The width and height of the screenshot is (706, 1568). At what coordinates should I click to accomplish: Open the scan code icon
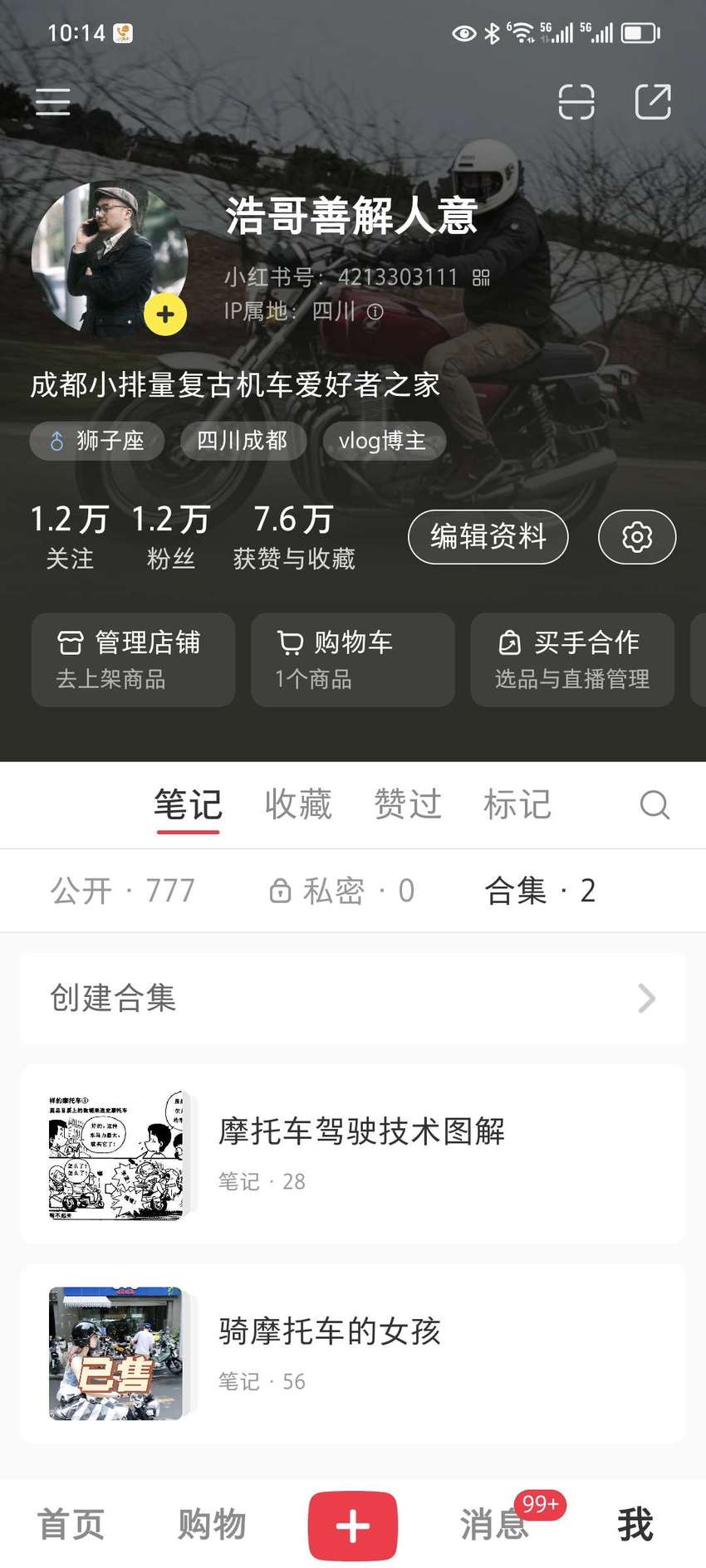(576, 101)
